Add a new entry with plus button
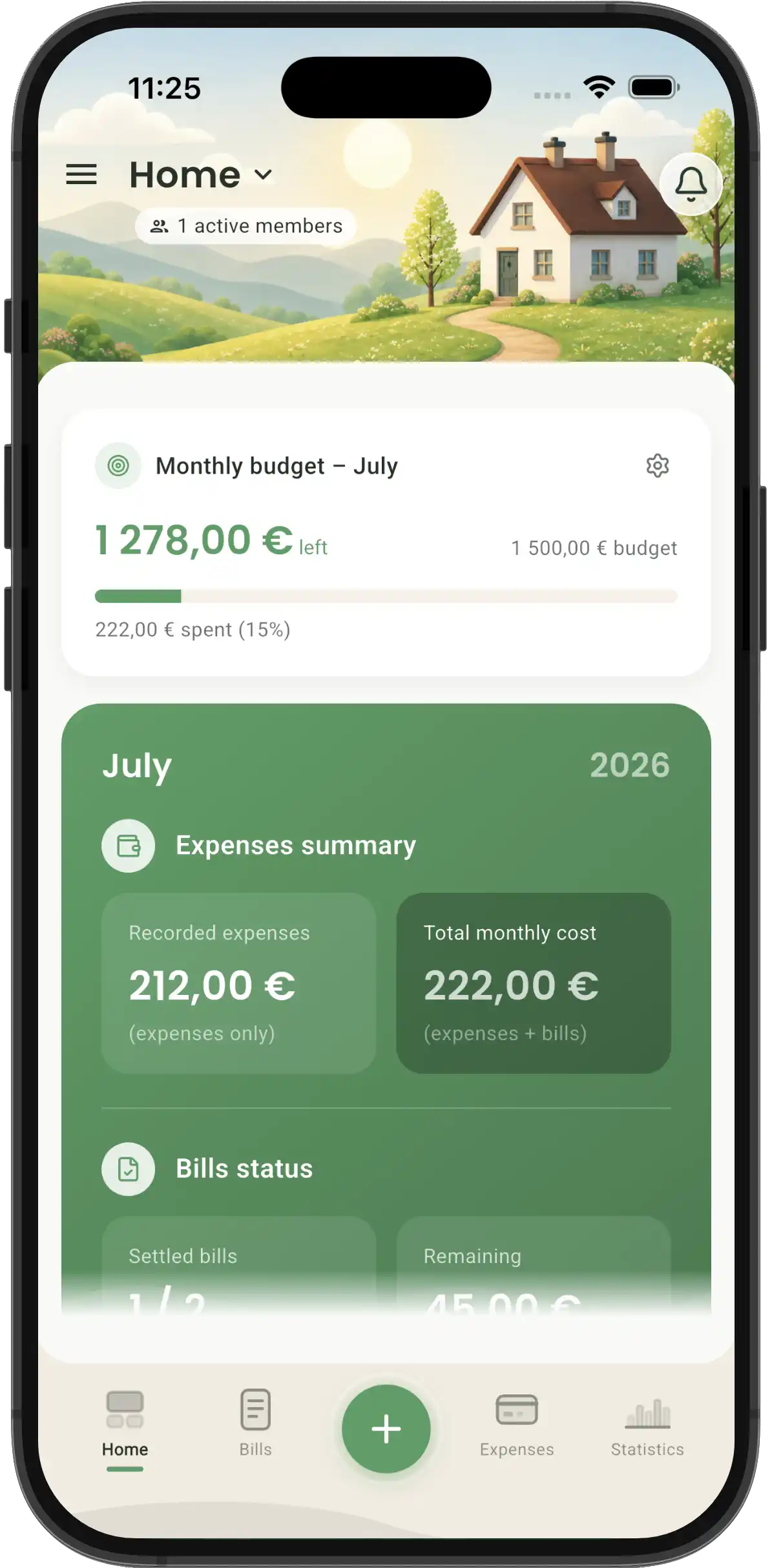The width and height of the screenshot is (772, 1568). click(x=386, y=1429)
